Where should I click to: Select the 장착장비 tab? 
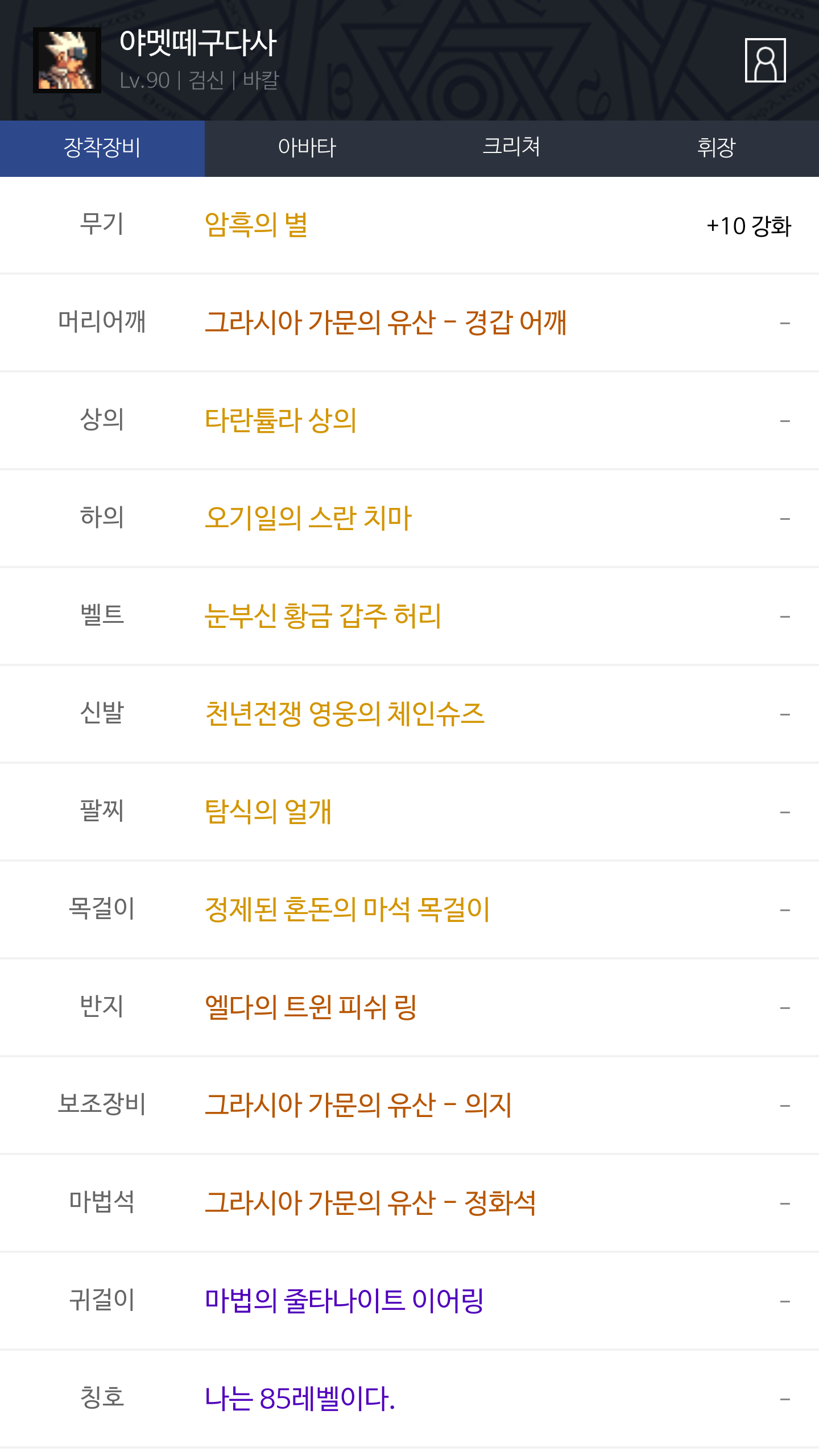(102, 148)
